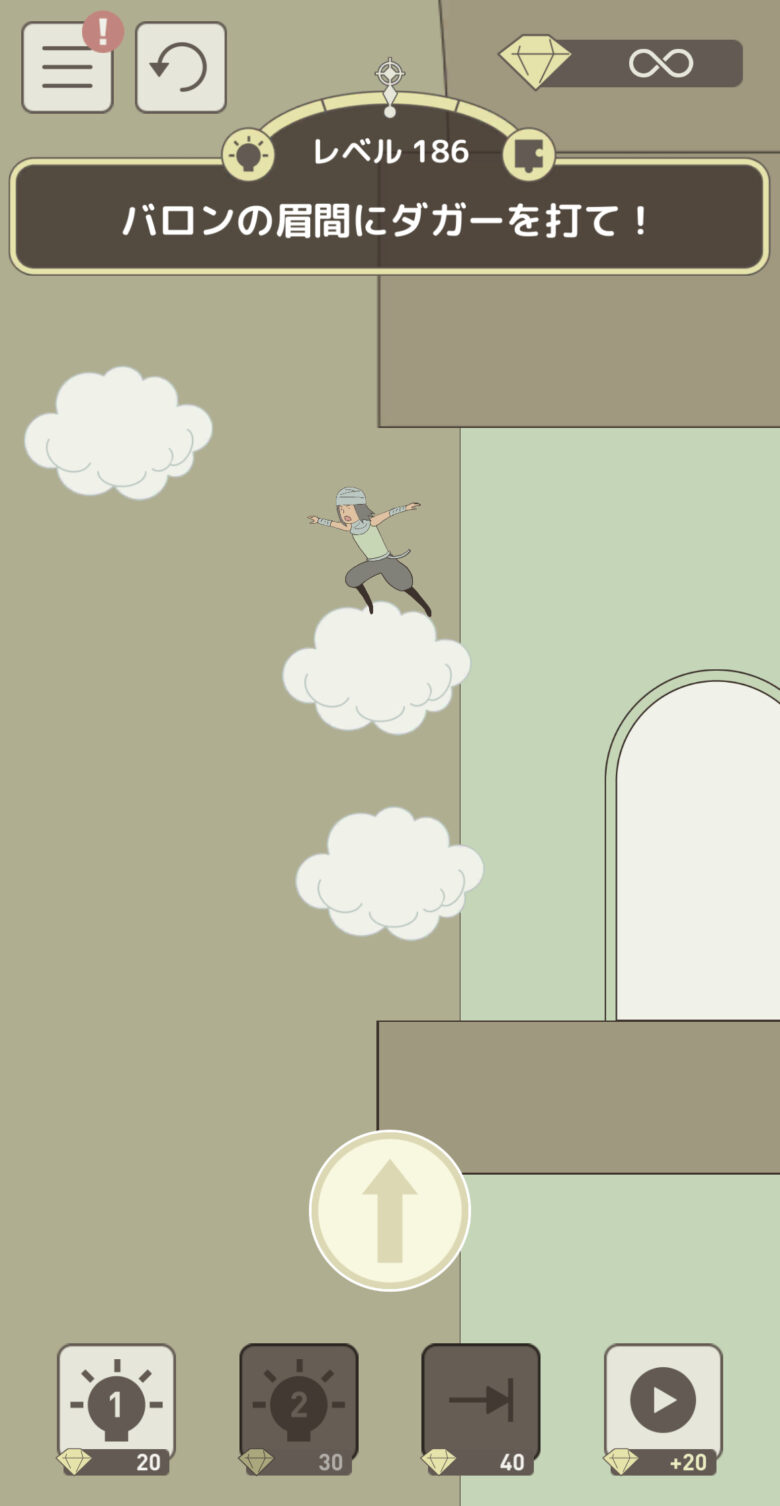Use hint 2 for 30 gems
The image size is (780, 1506).
298,1408
